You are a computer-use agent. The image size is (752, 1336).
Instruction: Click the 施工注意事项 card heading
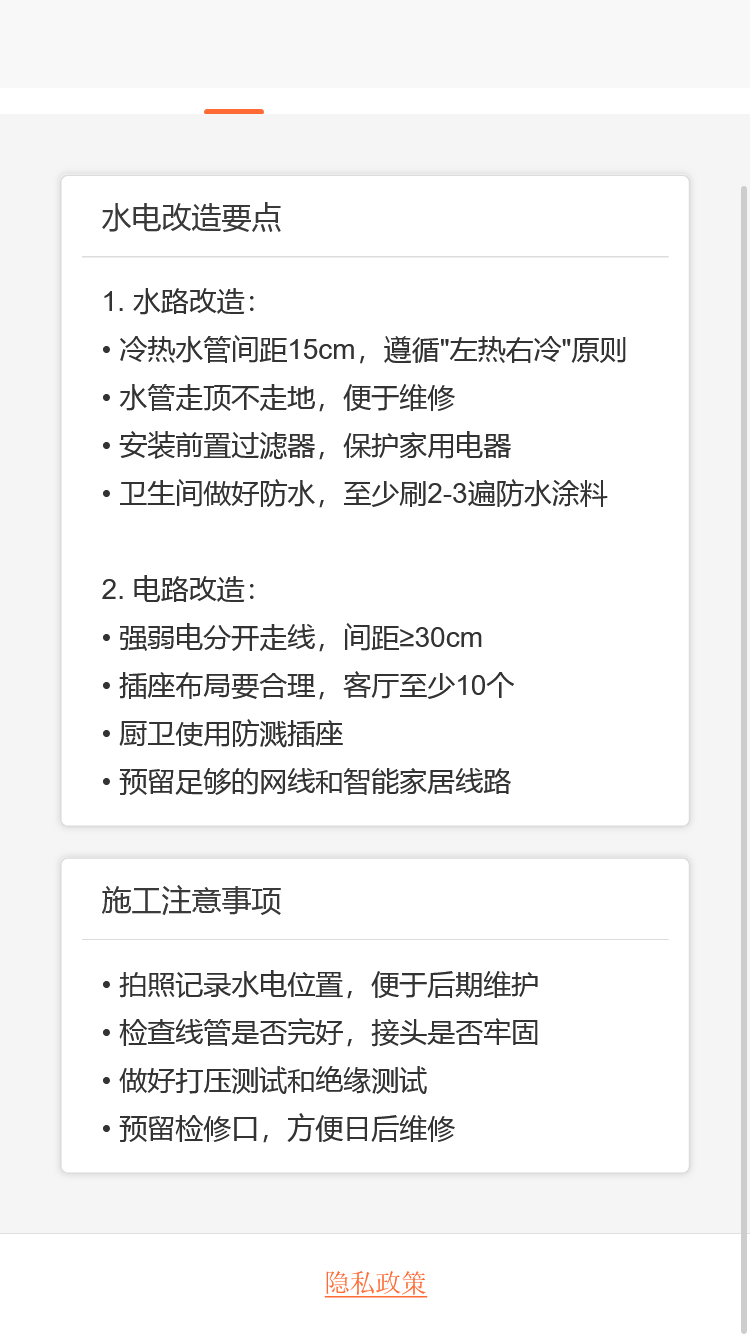pos(192,901)
